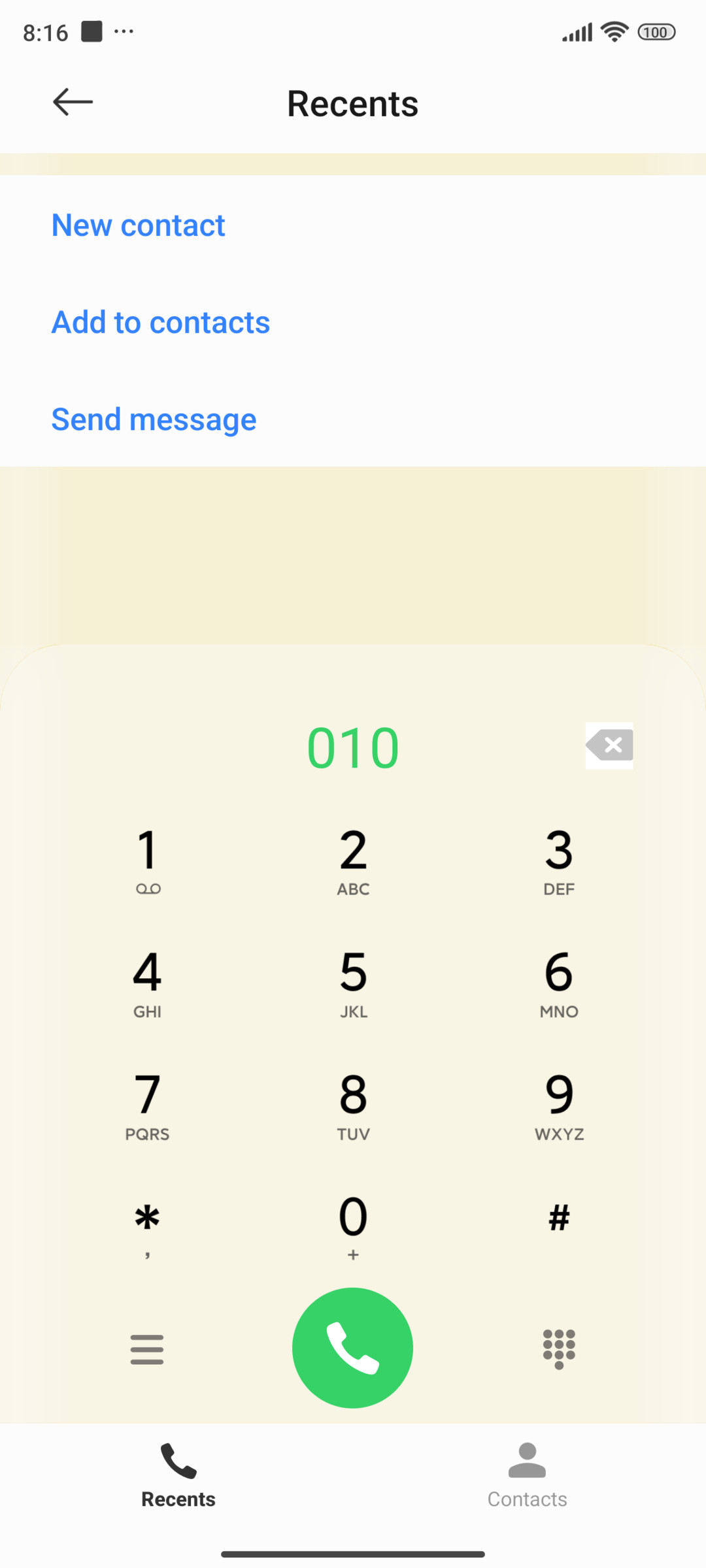This screenshot has height=1568, width=706.
Task: Call the dialed number
Action: tap(353, 1348)
